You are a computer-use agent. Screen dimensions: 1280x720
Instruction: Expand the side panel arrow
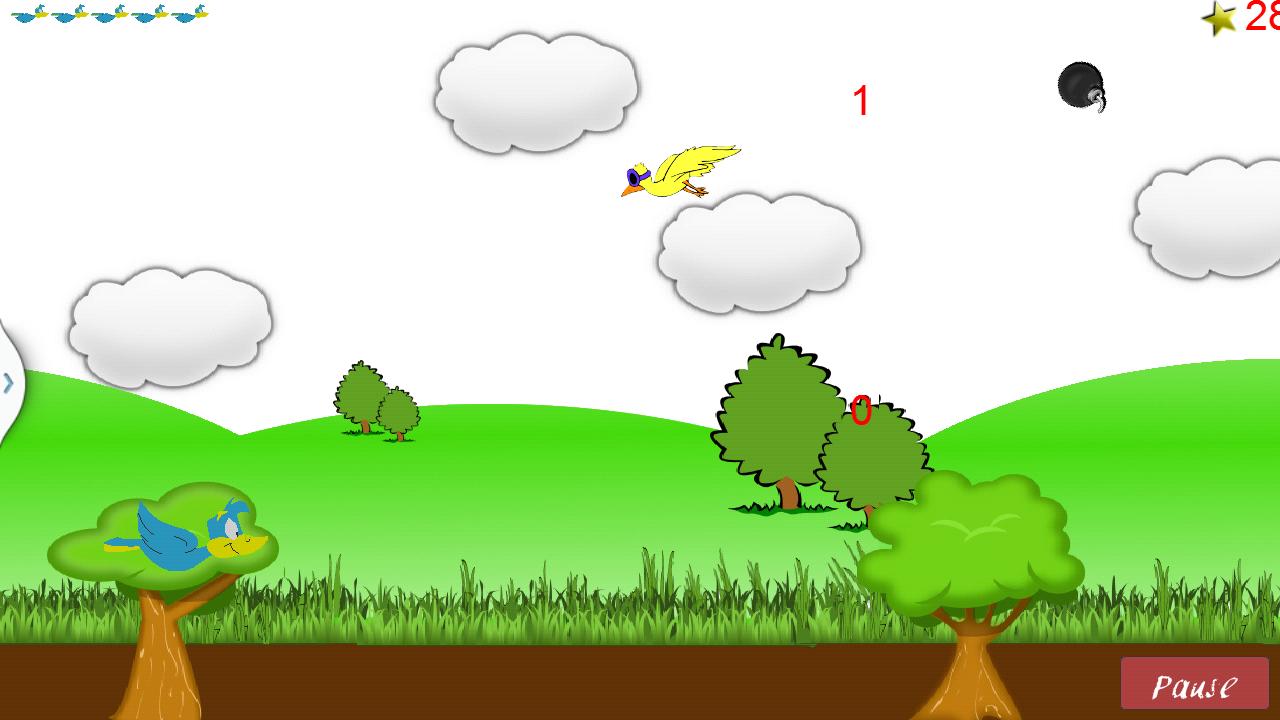tap(8, 382)
